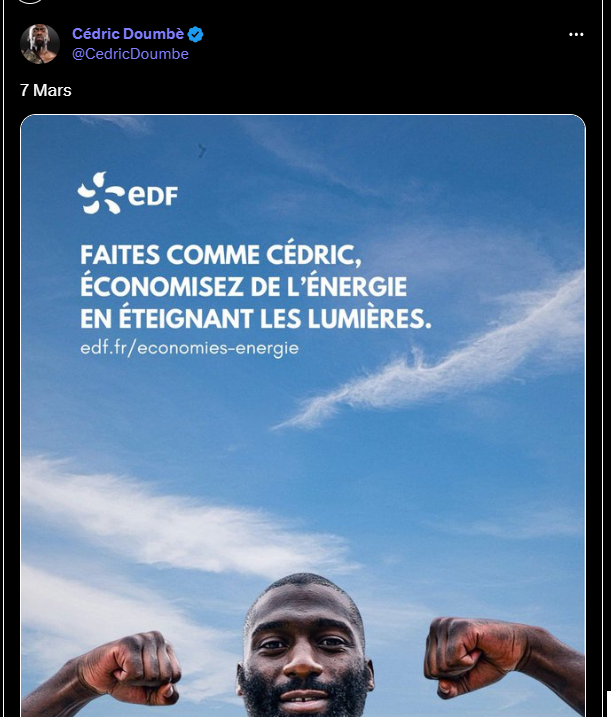Open the post's three-dot overflow menu
Image resolution: width=611 pixels, height=717 pixels.
(576, 35)
